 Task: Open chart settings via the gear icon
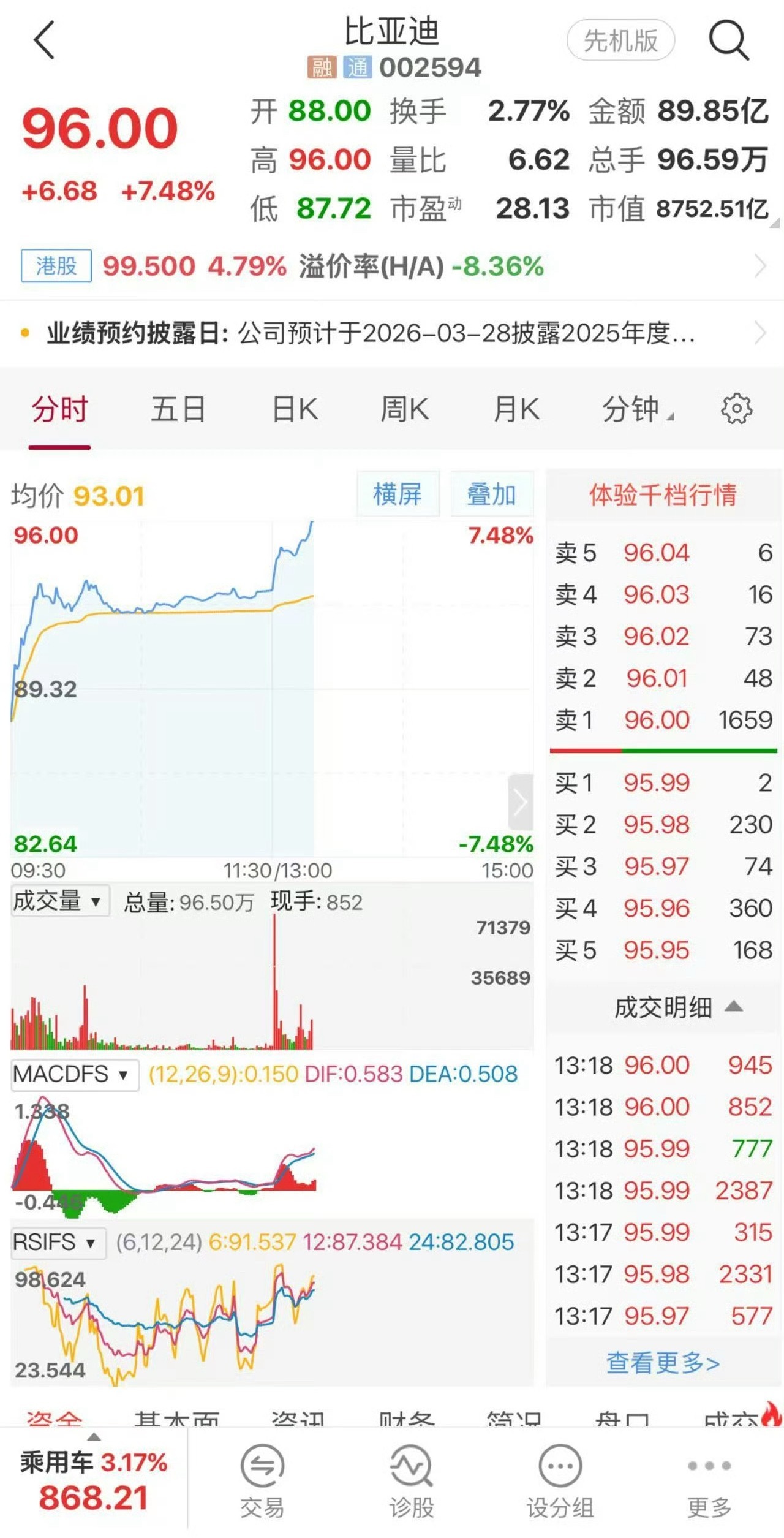click(737, 409)
